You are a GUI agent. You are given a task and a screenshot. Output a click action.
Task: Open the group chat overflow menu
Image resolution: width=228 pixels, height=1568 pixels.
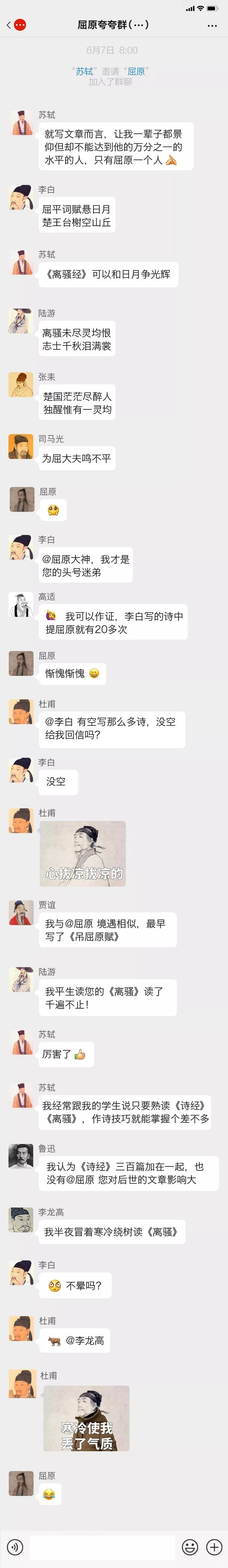click(x=212, y=25)
